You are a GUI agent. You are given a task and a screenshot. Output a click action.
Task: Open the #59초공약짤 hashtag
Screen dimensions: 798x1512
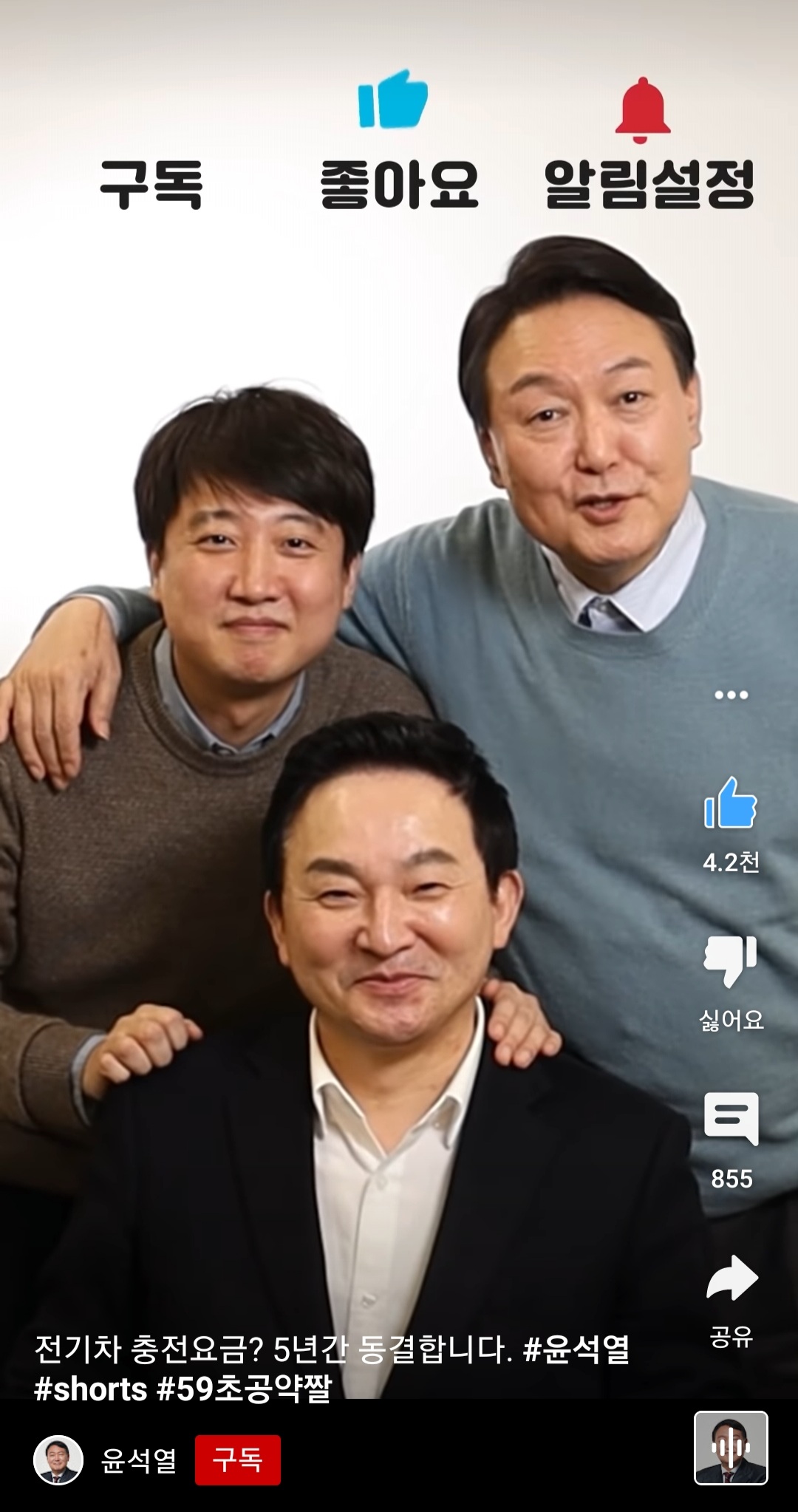[244, 1389]
